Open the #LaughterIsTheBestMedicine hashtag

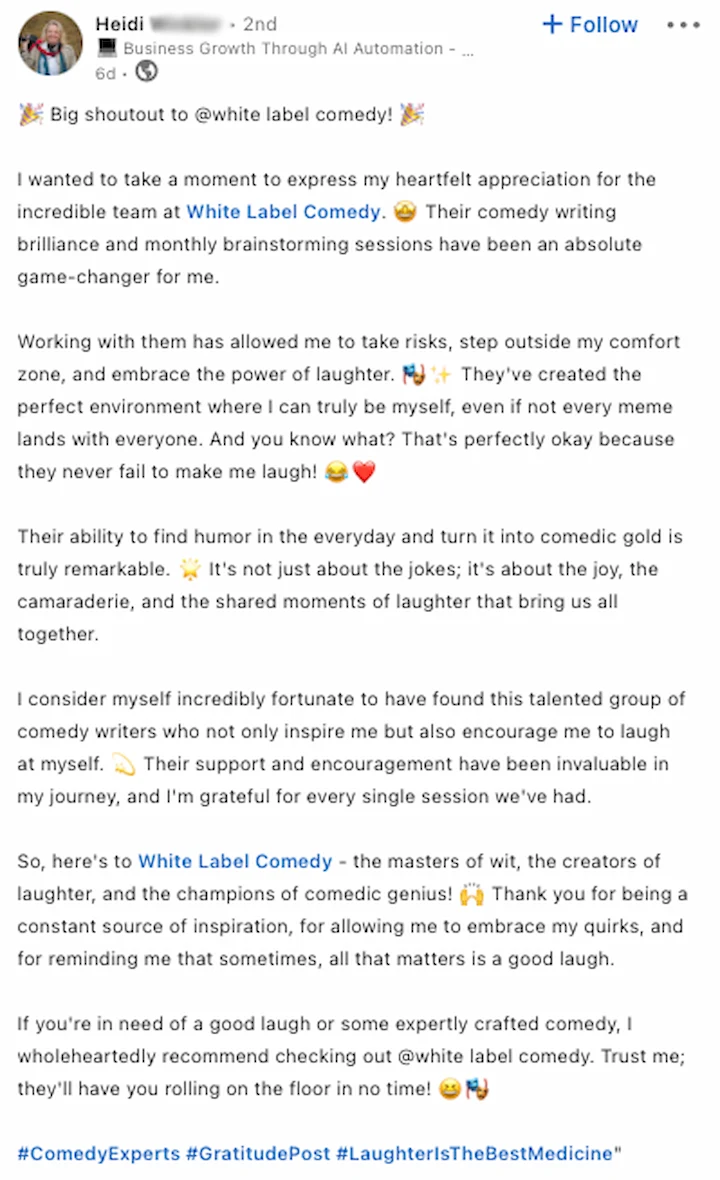point(474,1154)
